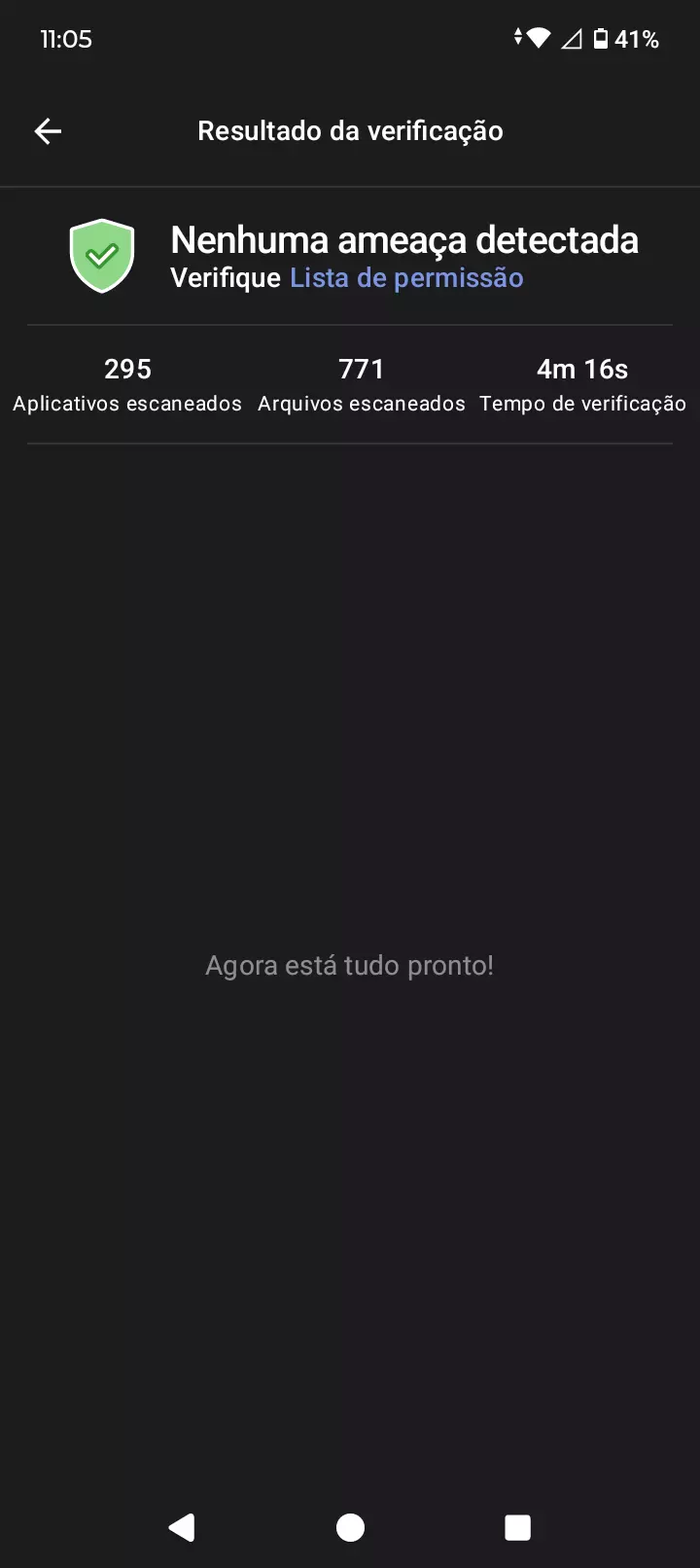Screen dimensions: 700x1568
Task: Tap the system back navigation button
Action: pyautogui.click(x=182, y=1527)
